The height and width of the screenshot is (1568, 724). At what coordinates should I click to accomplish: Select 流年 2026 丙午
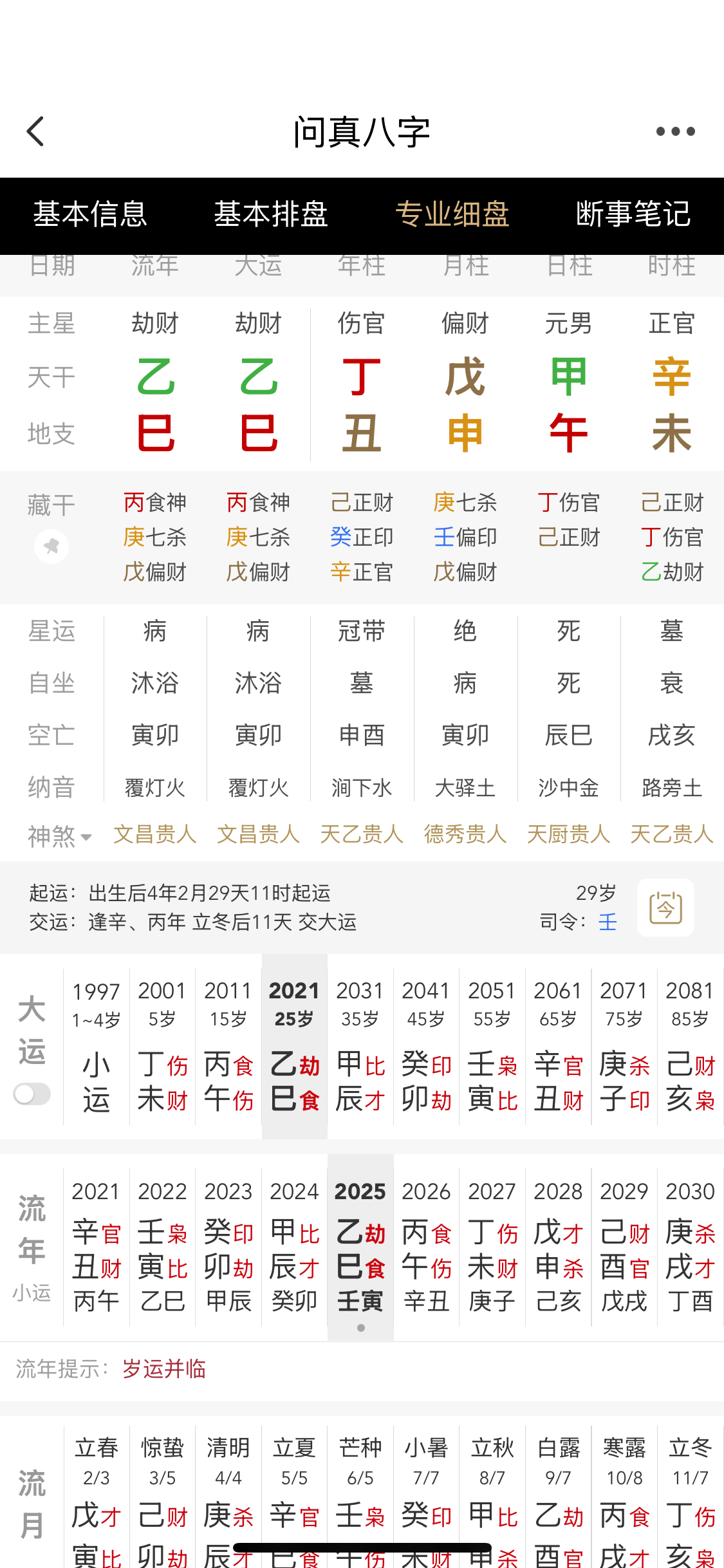coord(426,1246)
